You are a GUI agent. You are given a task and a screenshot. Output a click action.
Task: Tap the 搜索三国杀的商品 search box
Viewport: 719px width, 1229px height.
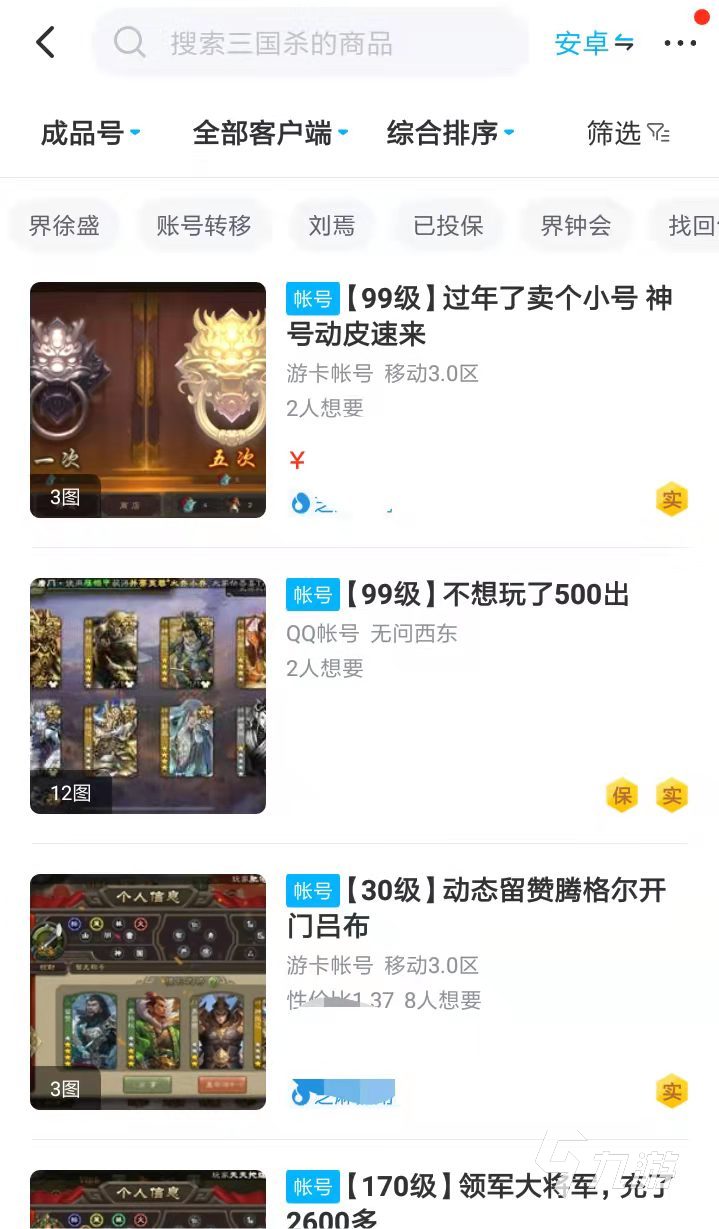point(310,43)
